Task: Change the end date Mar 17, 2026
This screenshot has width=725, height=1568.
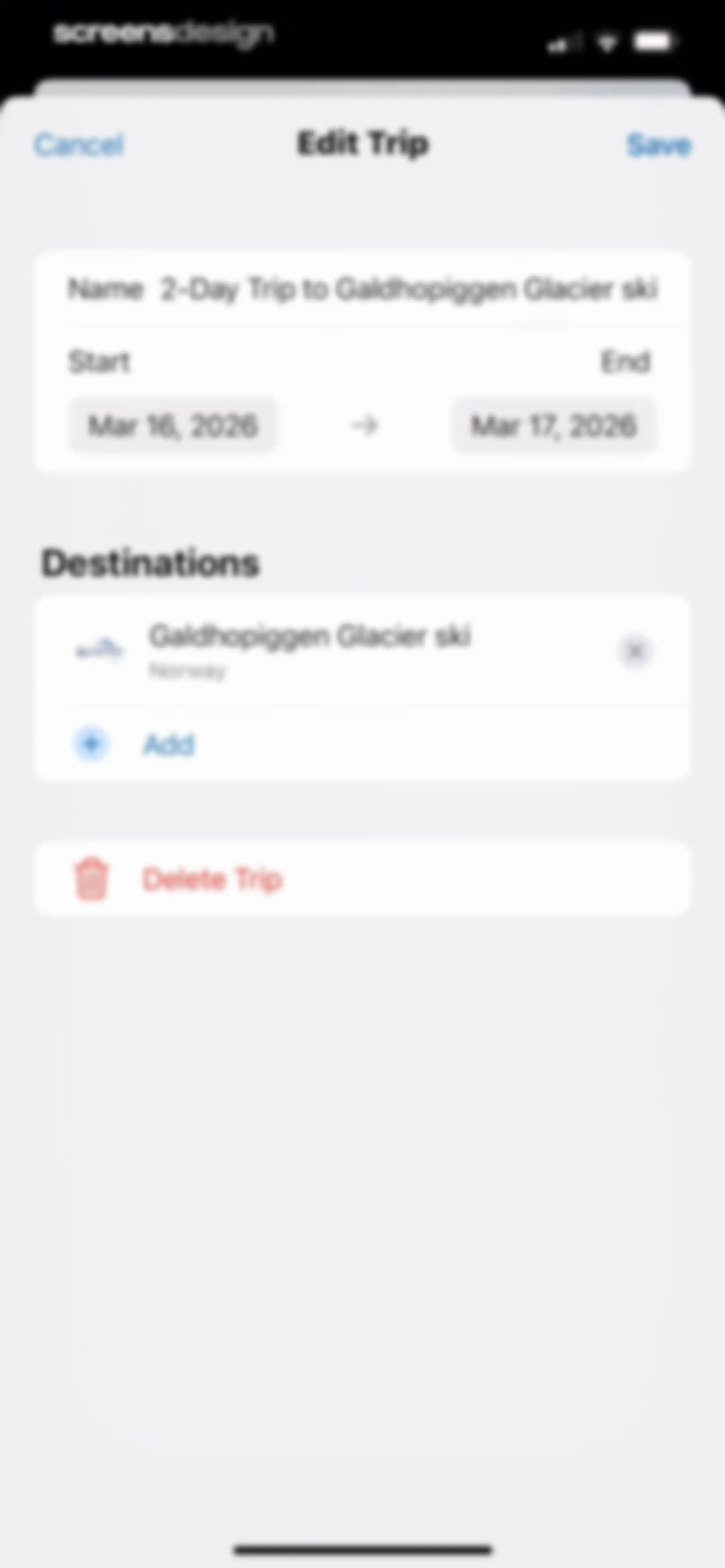Action: point(554,425)
